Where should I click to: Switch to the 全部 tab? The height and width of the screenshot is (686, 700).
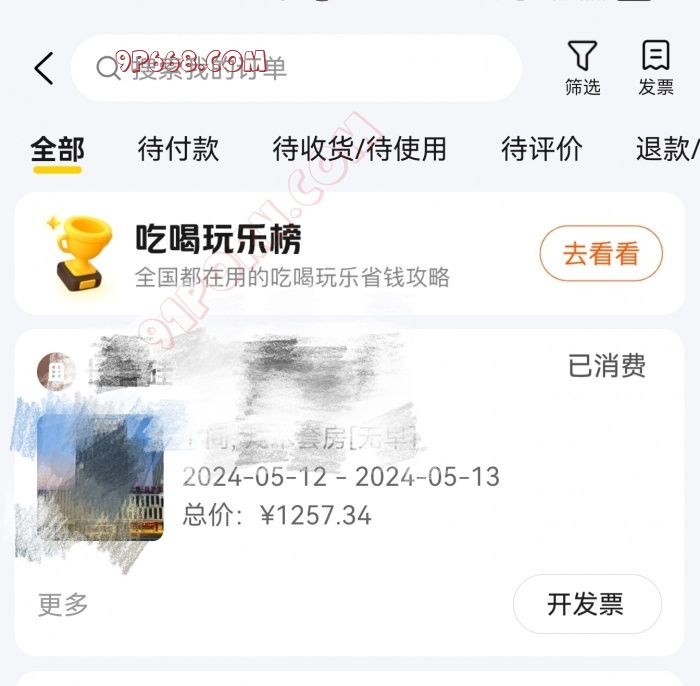tap(57, 150)
